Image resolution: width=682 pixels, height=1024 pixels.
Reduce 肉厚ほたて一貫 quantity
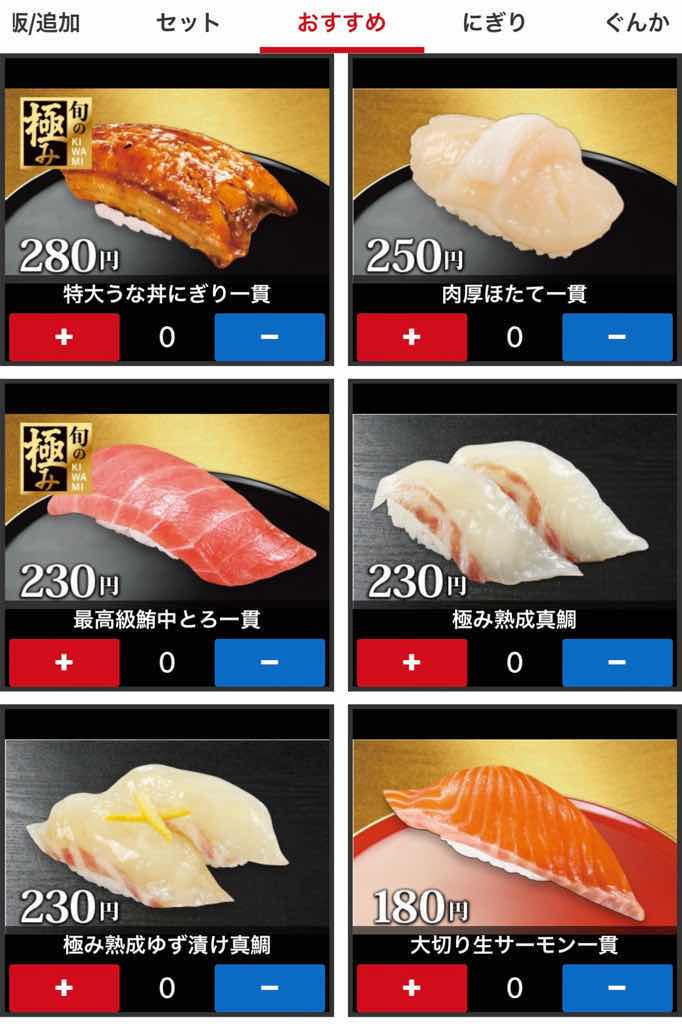click(x=616, y=337)
